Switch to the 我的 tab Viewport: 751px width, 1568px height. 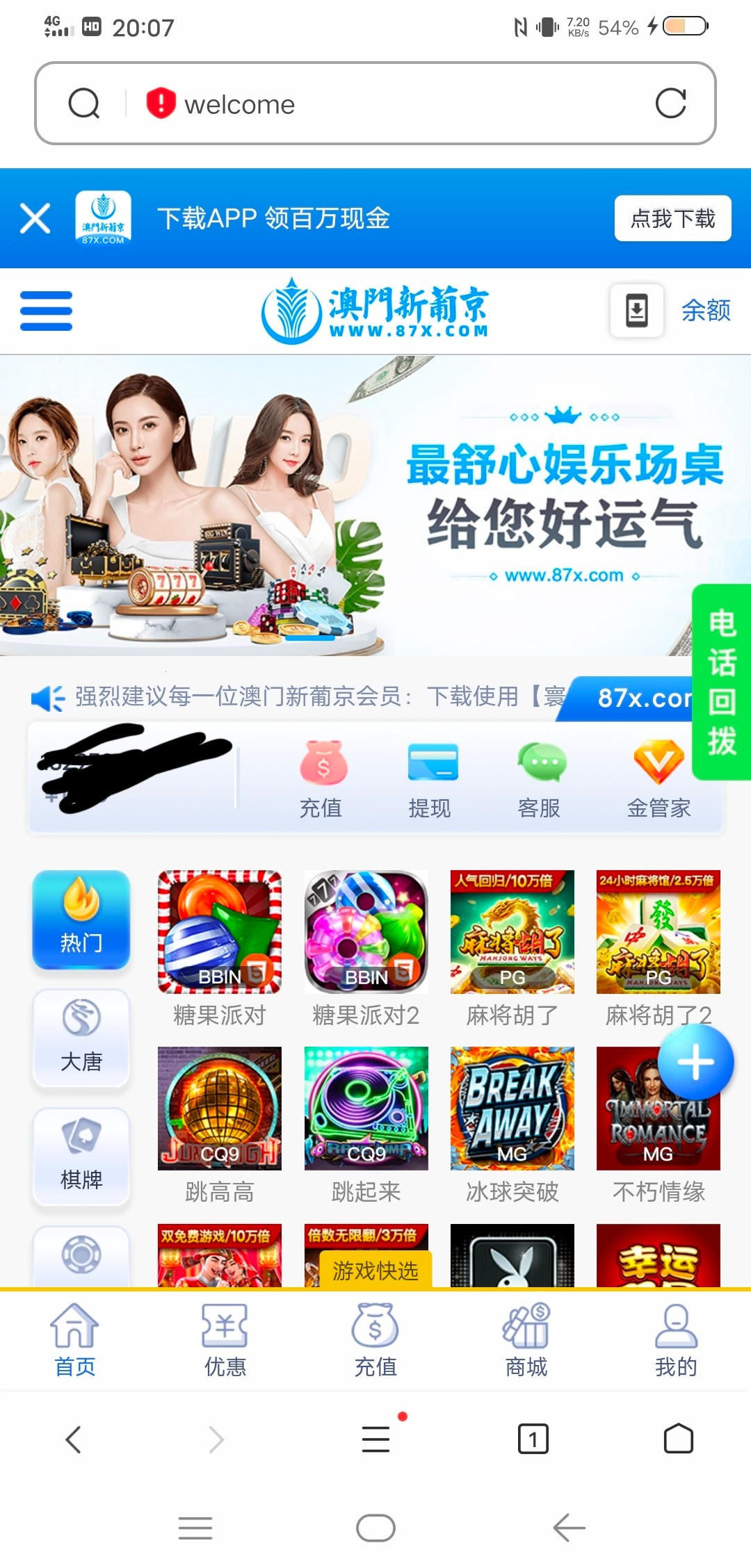coord(675,1340)
